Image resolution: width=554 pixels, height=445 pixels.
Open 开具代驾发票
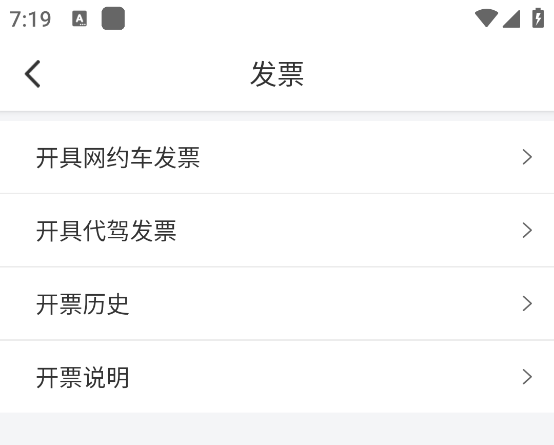coord(277,230)
